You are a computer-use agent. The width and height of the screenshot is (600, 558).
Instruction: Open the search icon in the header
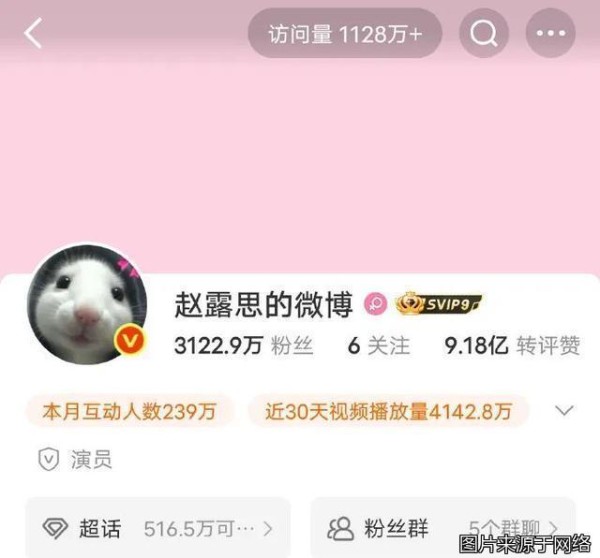coord(484,34)
